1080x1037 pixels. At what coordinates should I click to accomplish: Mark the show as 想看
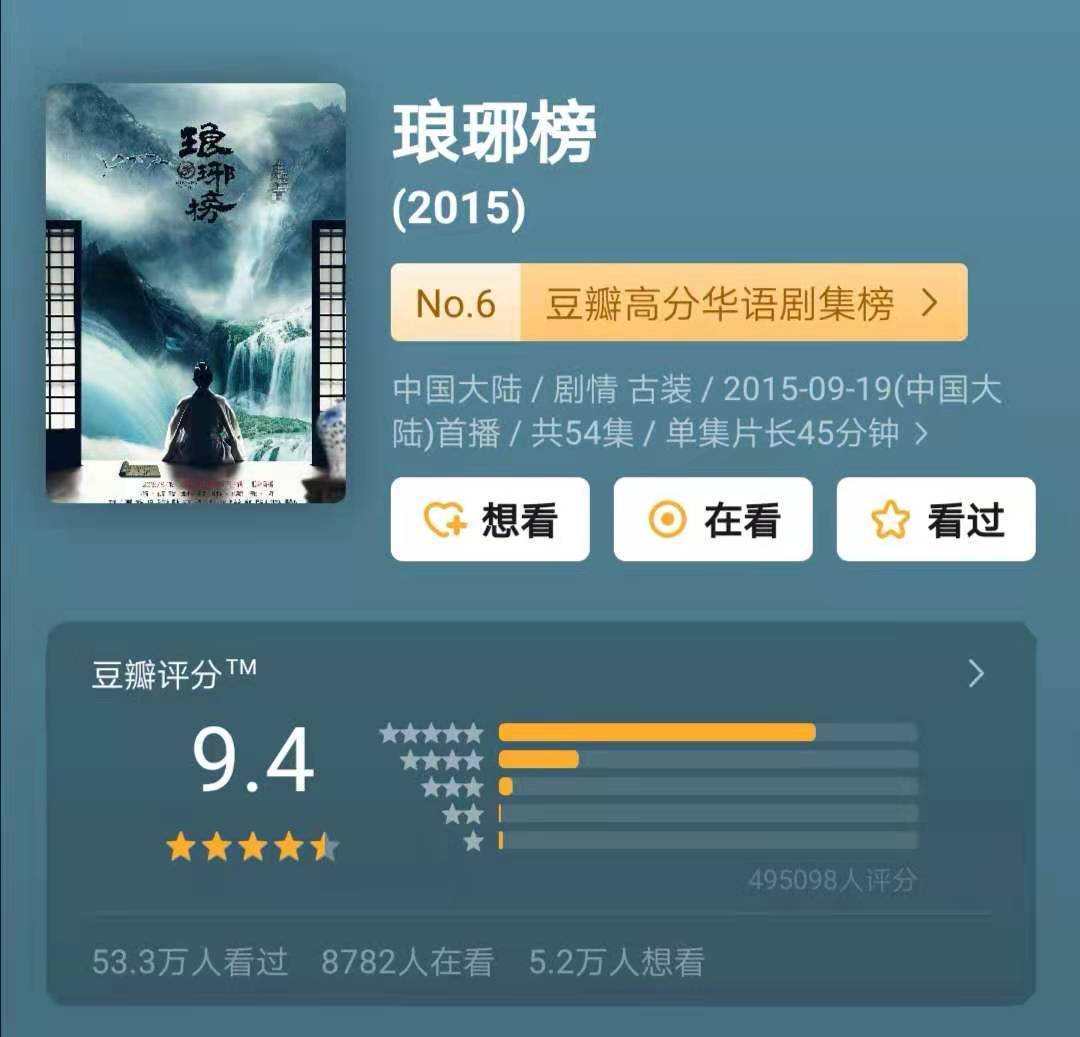(490, 520)
